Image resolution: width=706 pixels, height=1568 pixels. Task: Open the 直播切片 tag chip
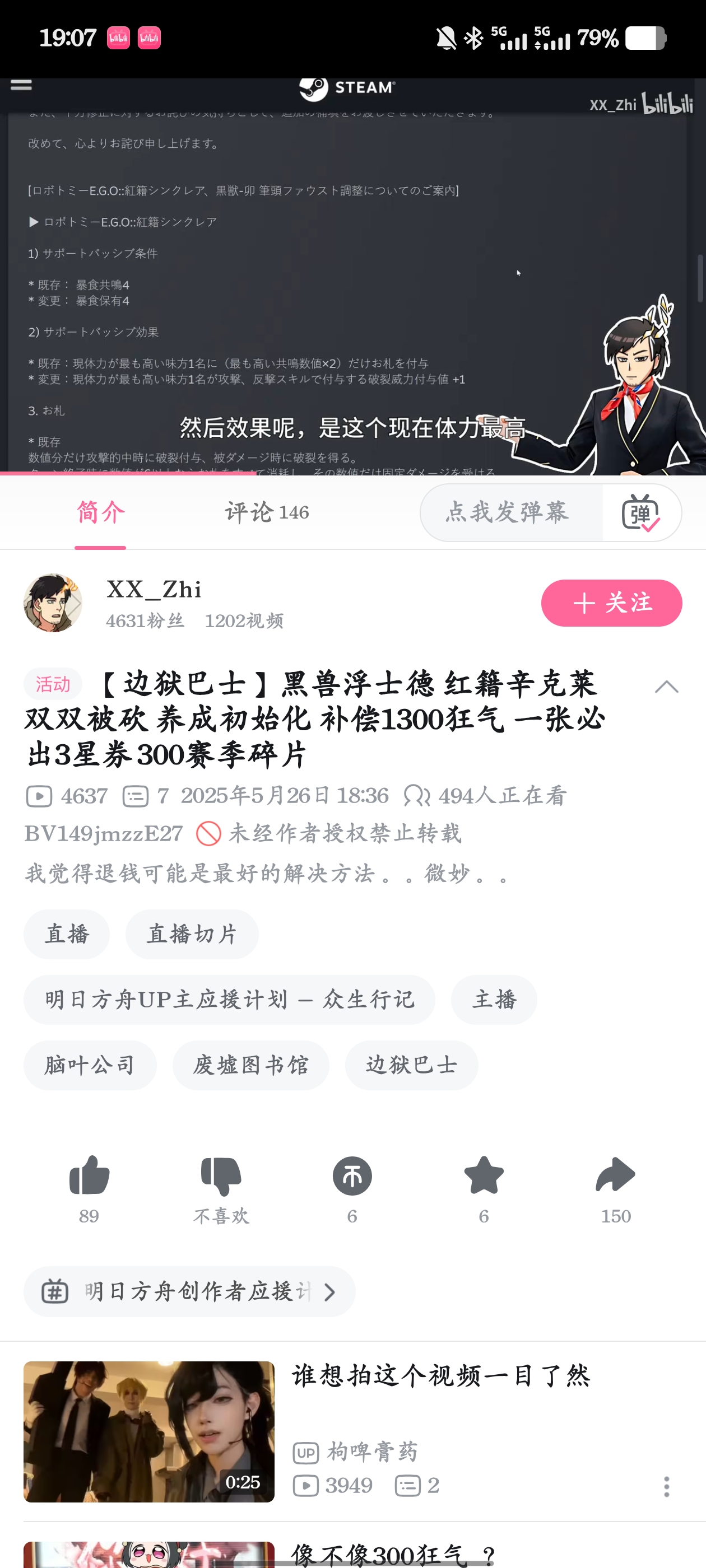coord(191,934)
